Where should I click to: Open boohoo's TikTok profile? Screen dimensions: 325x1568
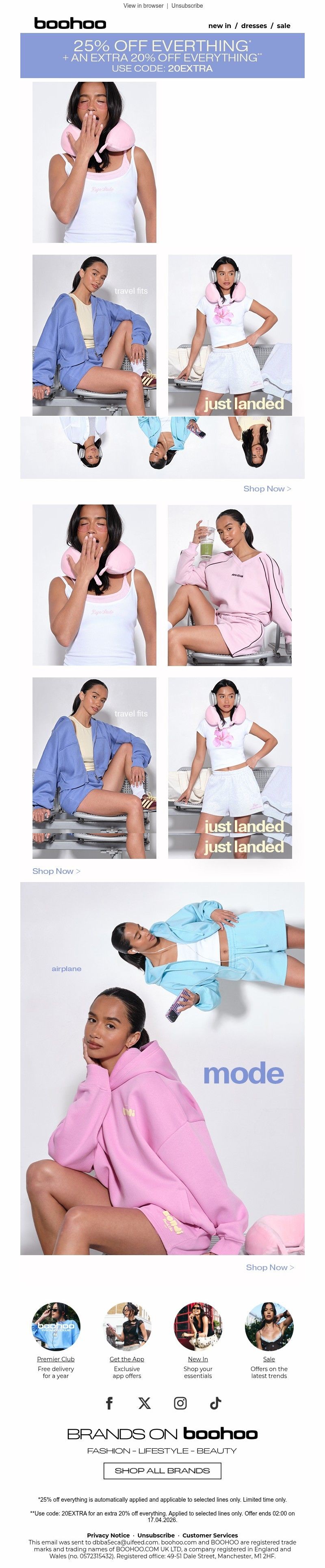coord(215,1402)
